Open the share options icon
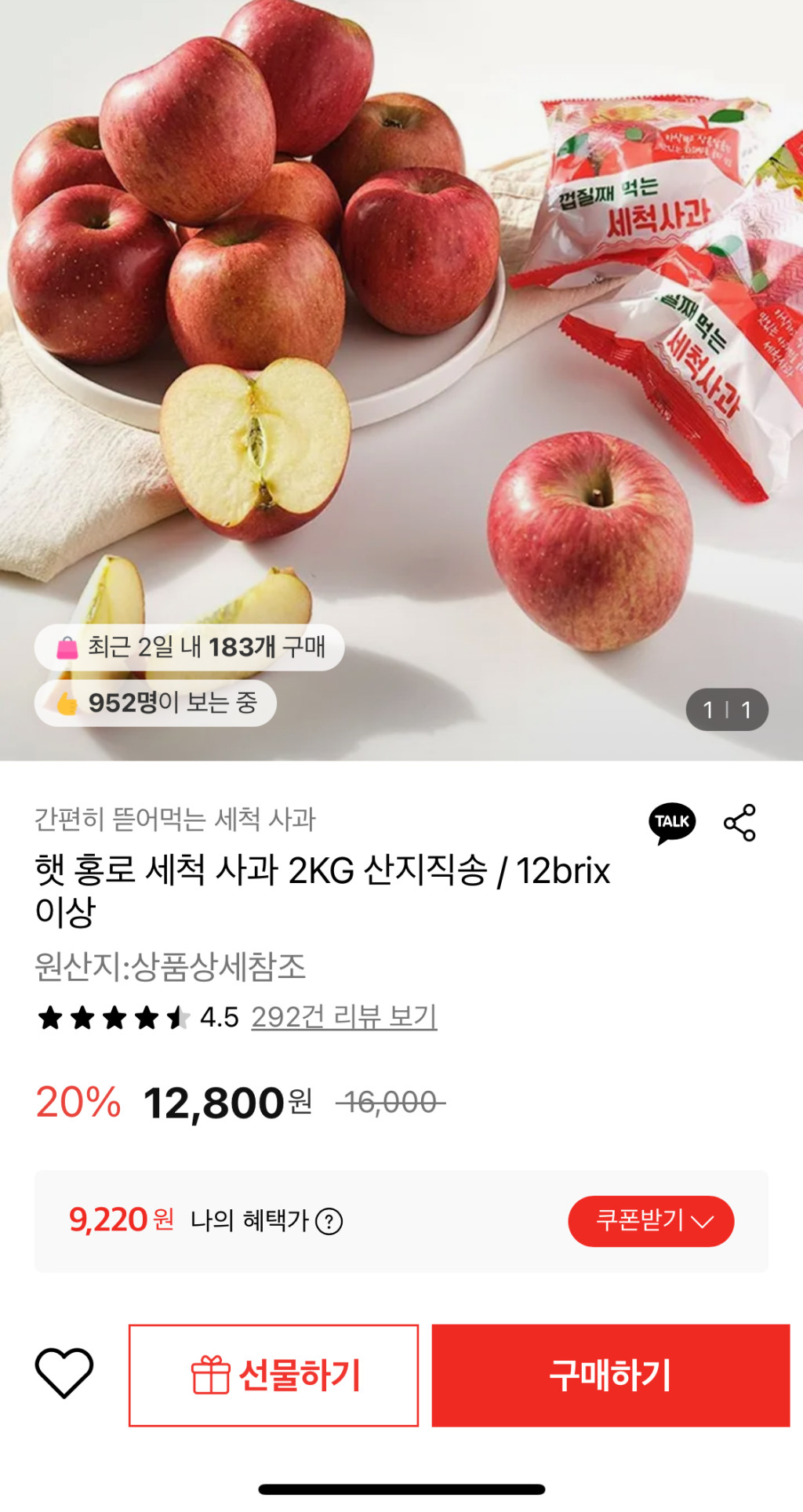 (739, 823)
